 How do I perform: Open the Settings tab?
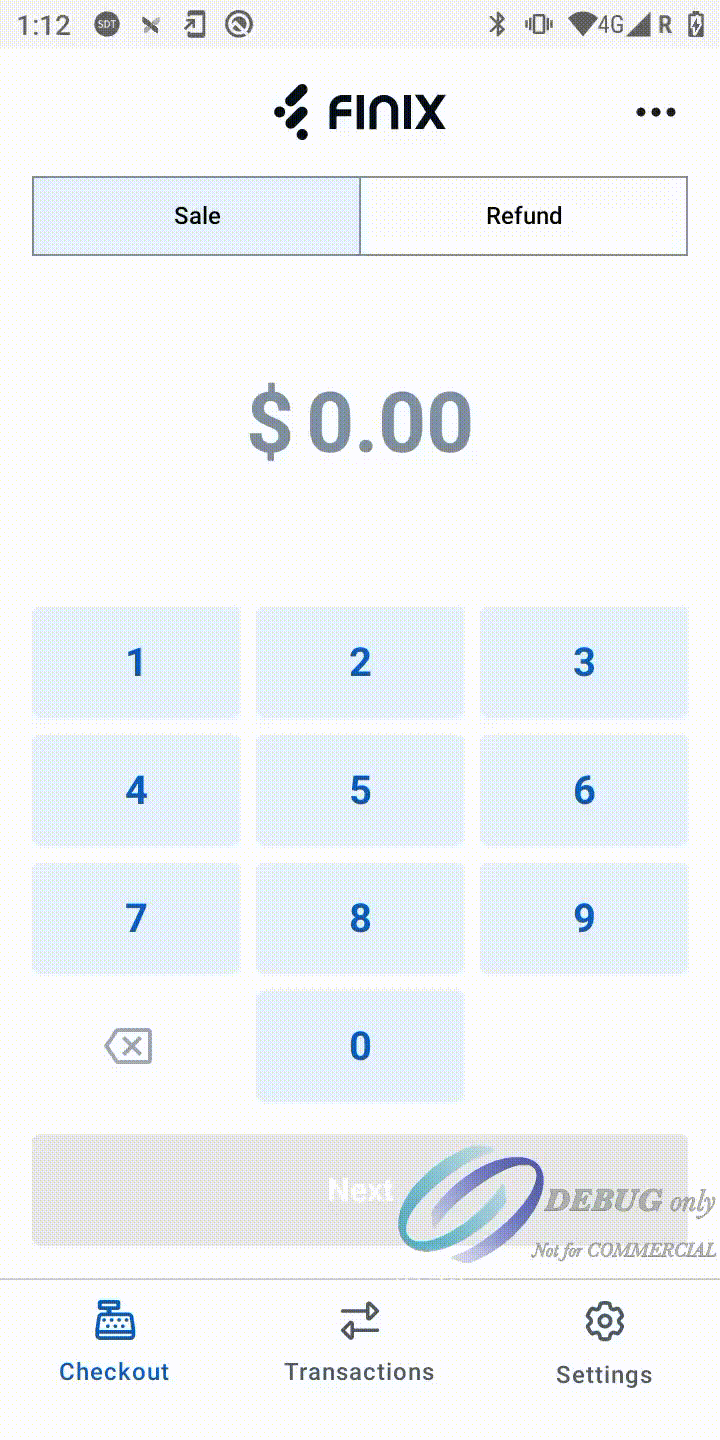click(x=604, y=1342)
